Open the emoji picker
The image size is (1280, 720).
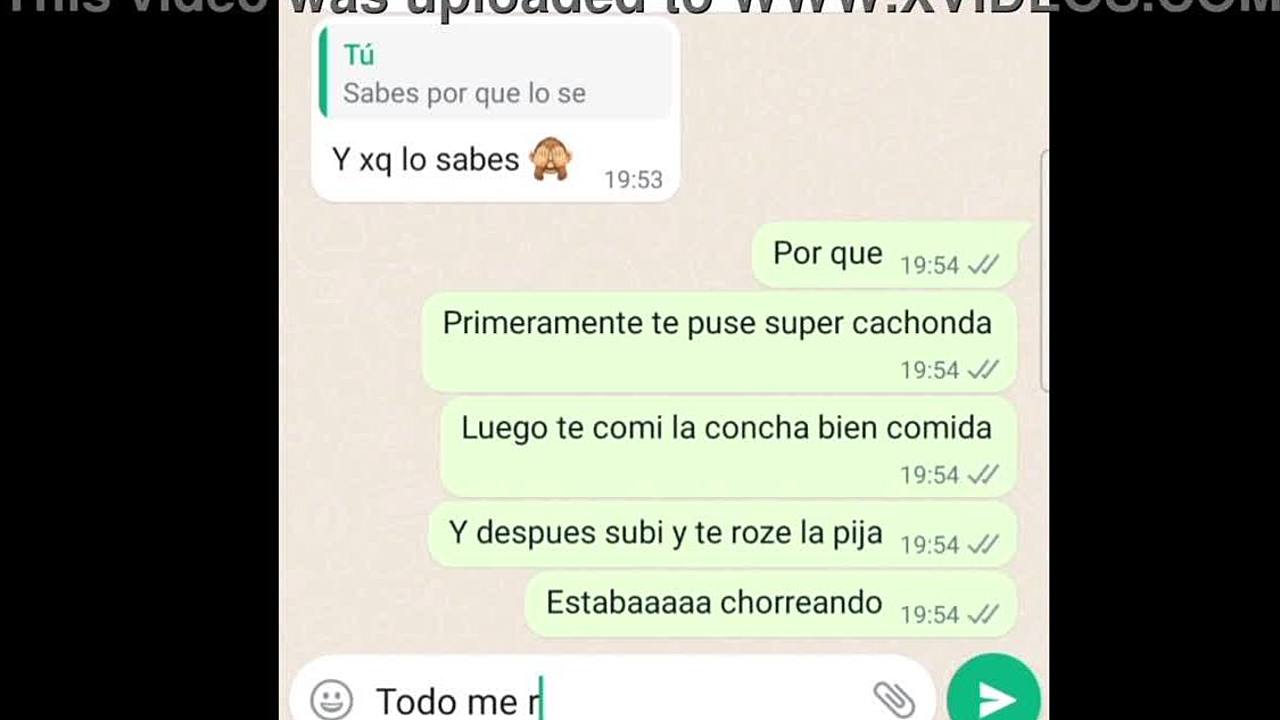tap(331, 699)
